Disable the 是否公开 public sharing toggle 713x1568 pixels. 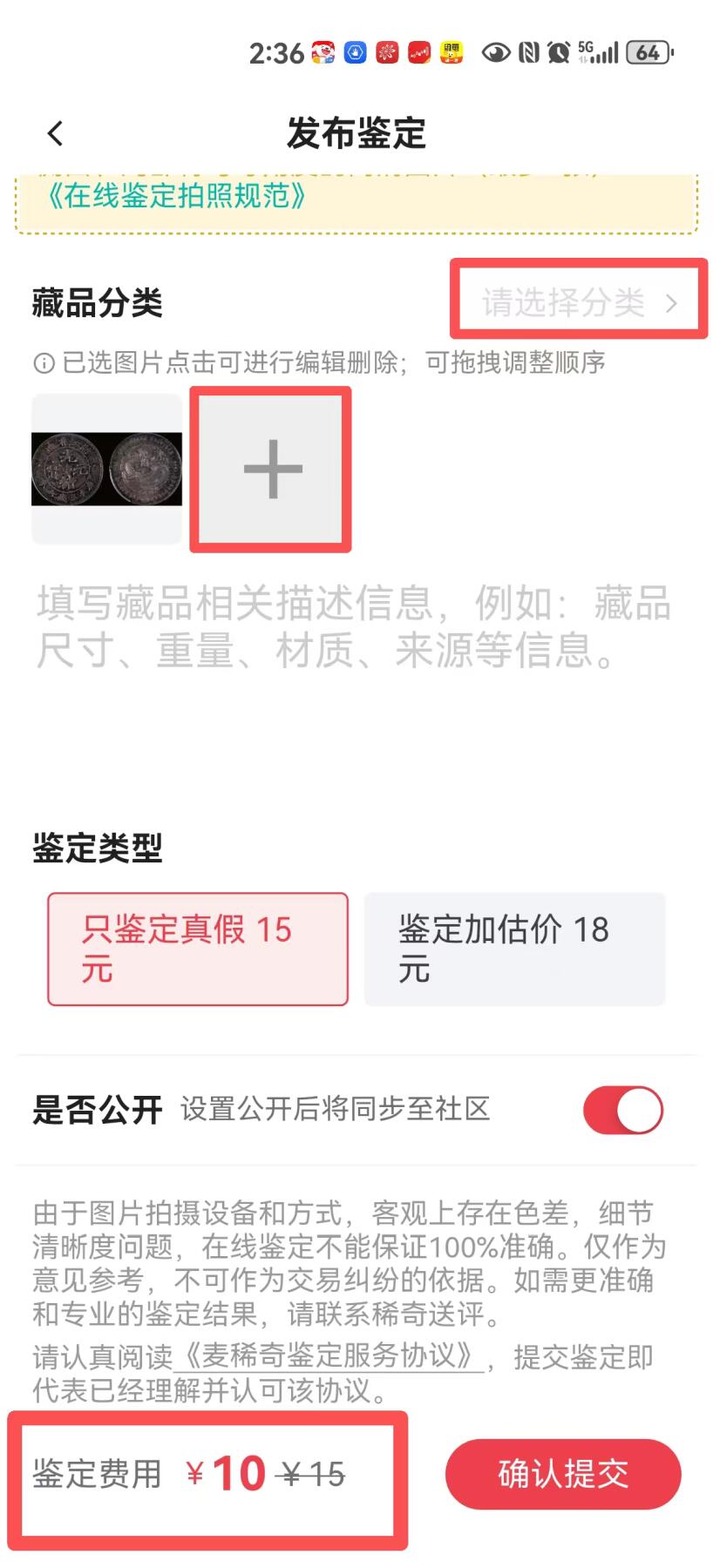622,1111
